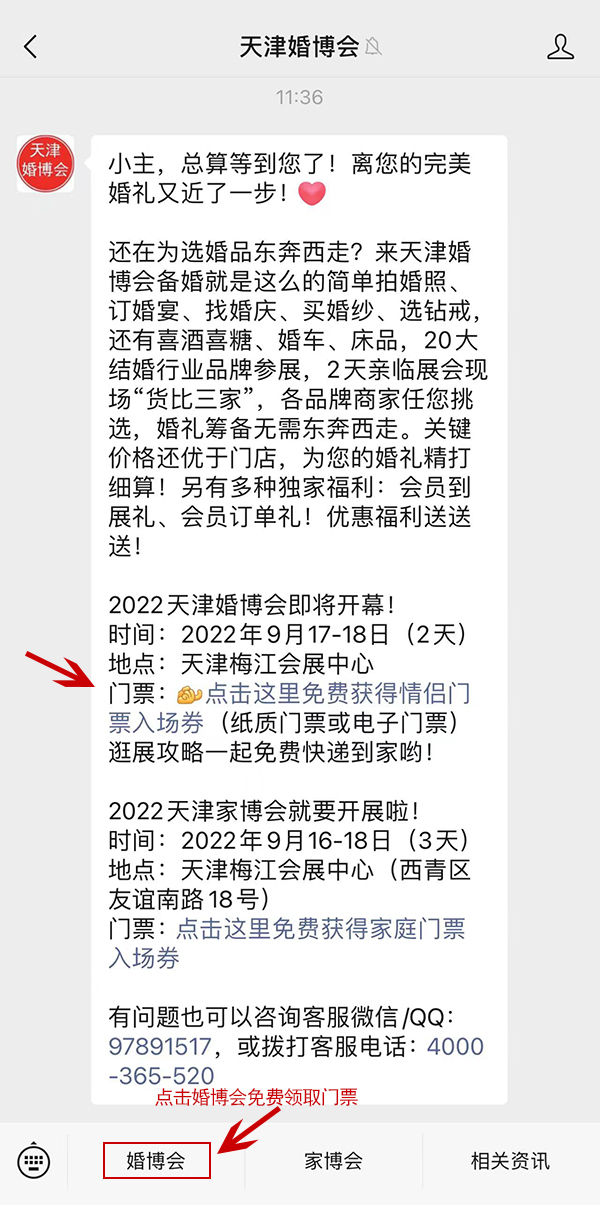Switch to keyboard input mode

tap(33, 1161)
